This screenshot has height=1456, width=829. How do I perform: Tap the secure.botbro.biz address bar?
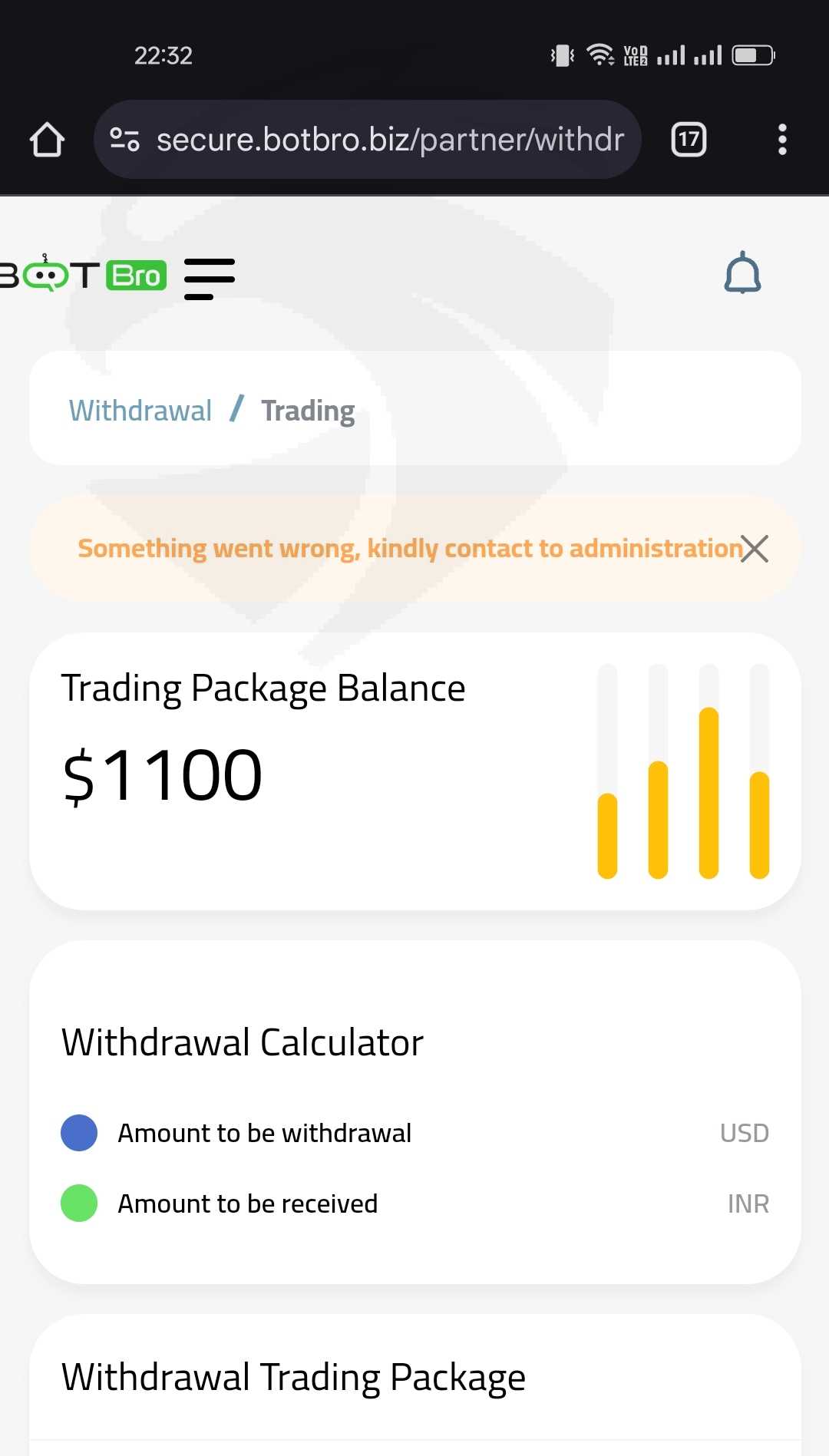click(x=367, y=140)
